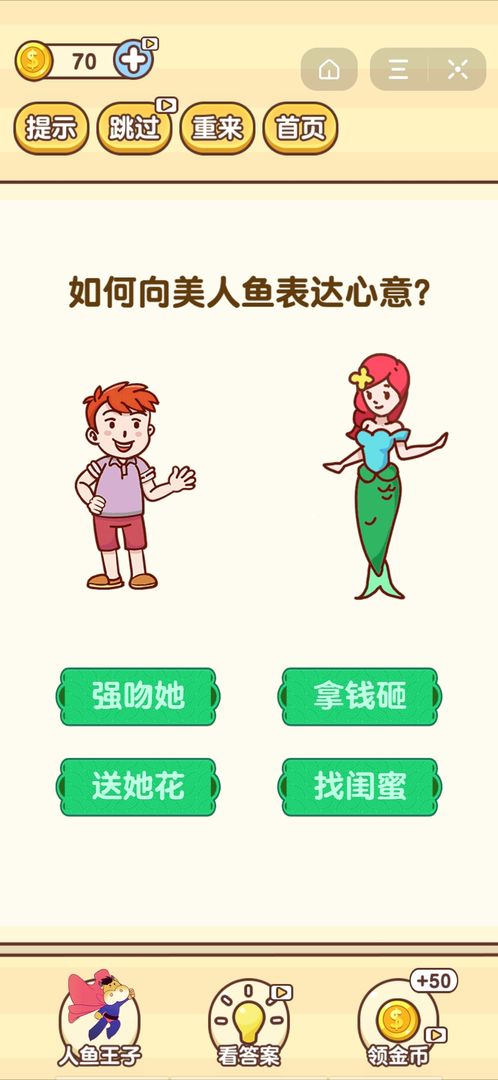Select the answer 找闺蜜
498x1080 pixels.
point(360,787)
